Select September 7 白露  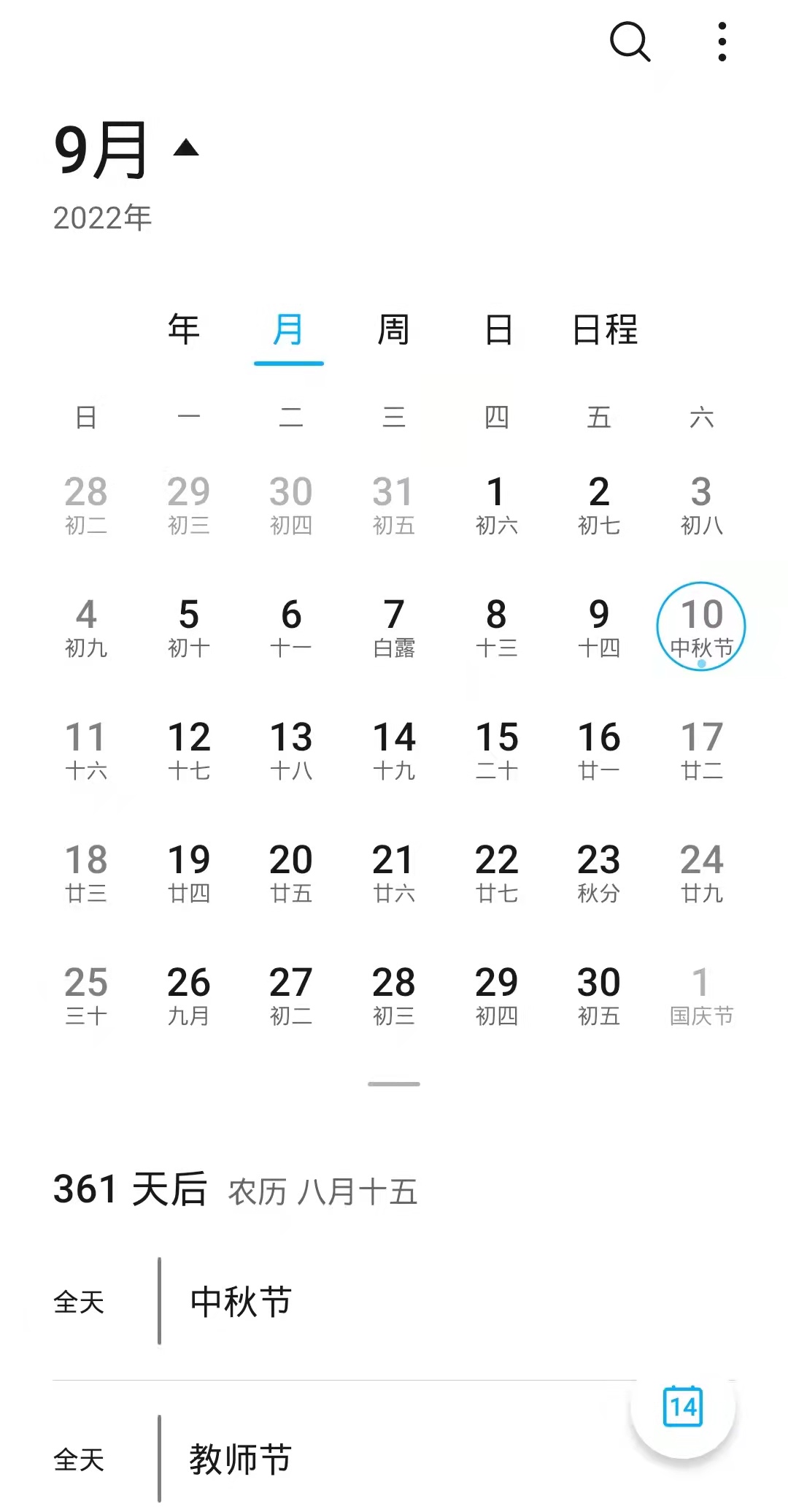394,627
